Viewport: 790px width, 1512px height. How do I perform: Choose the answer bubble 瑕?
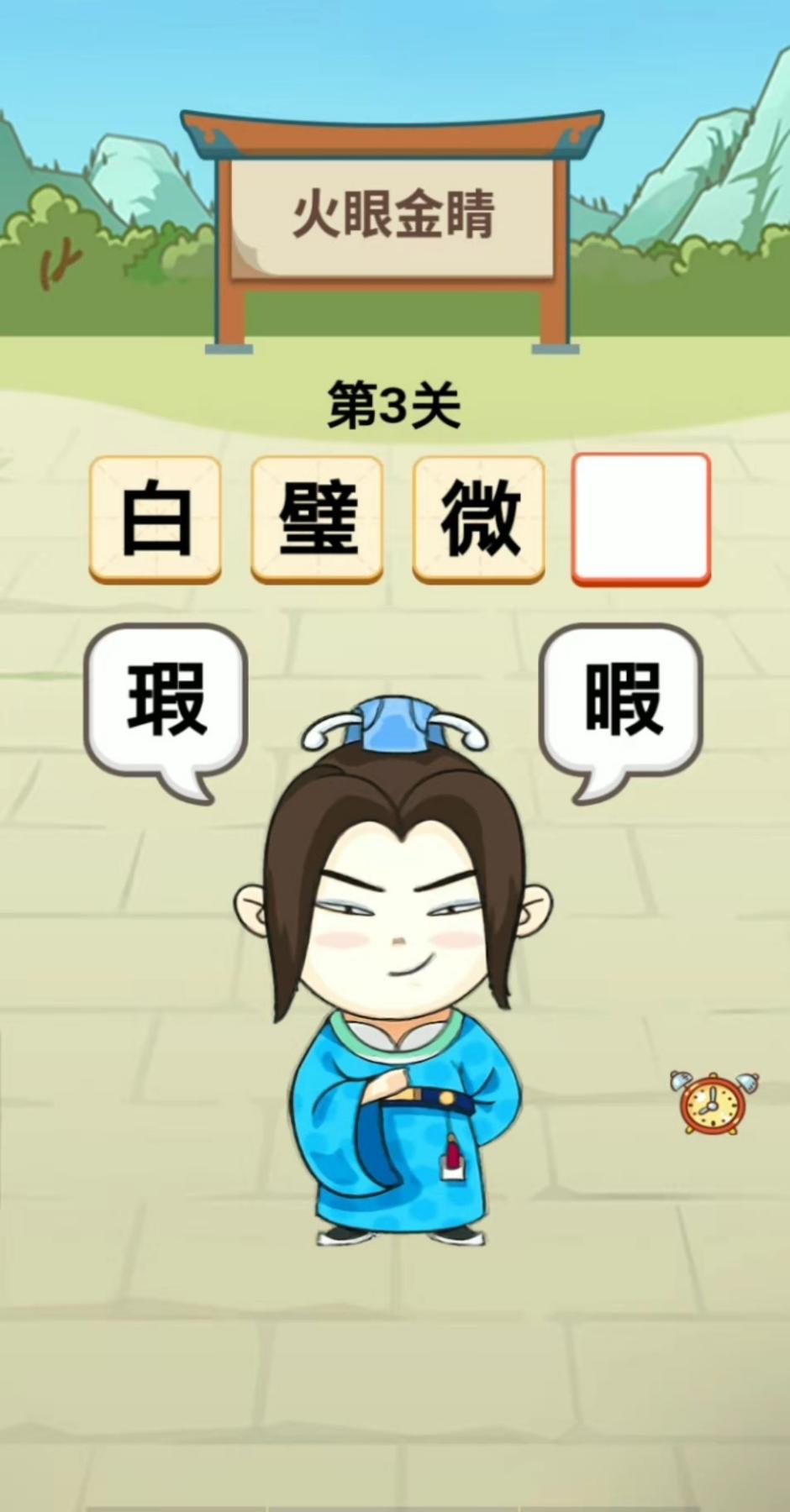[x=166, y=700]
